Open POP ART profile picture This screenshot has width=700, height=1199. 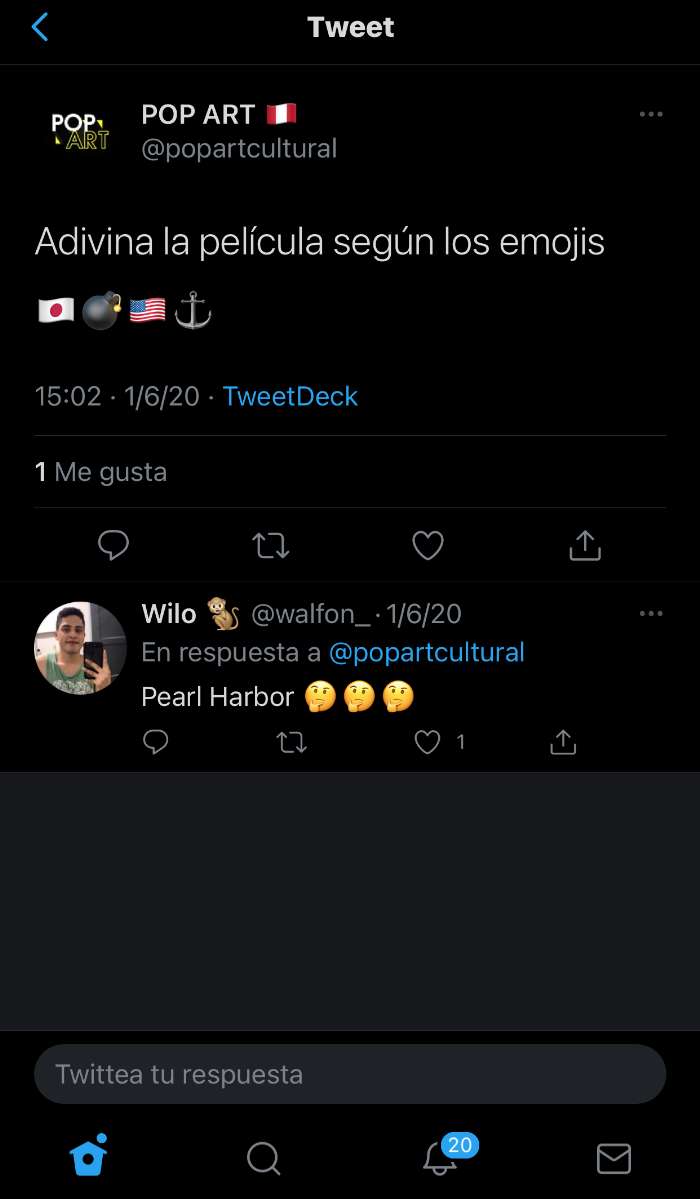tap(80, 131)
